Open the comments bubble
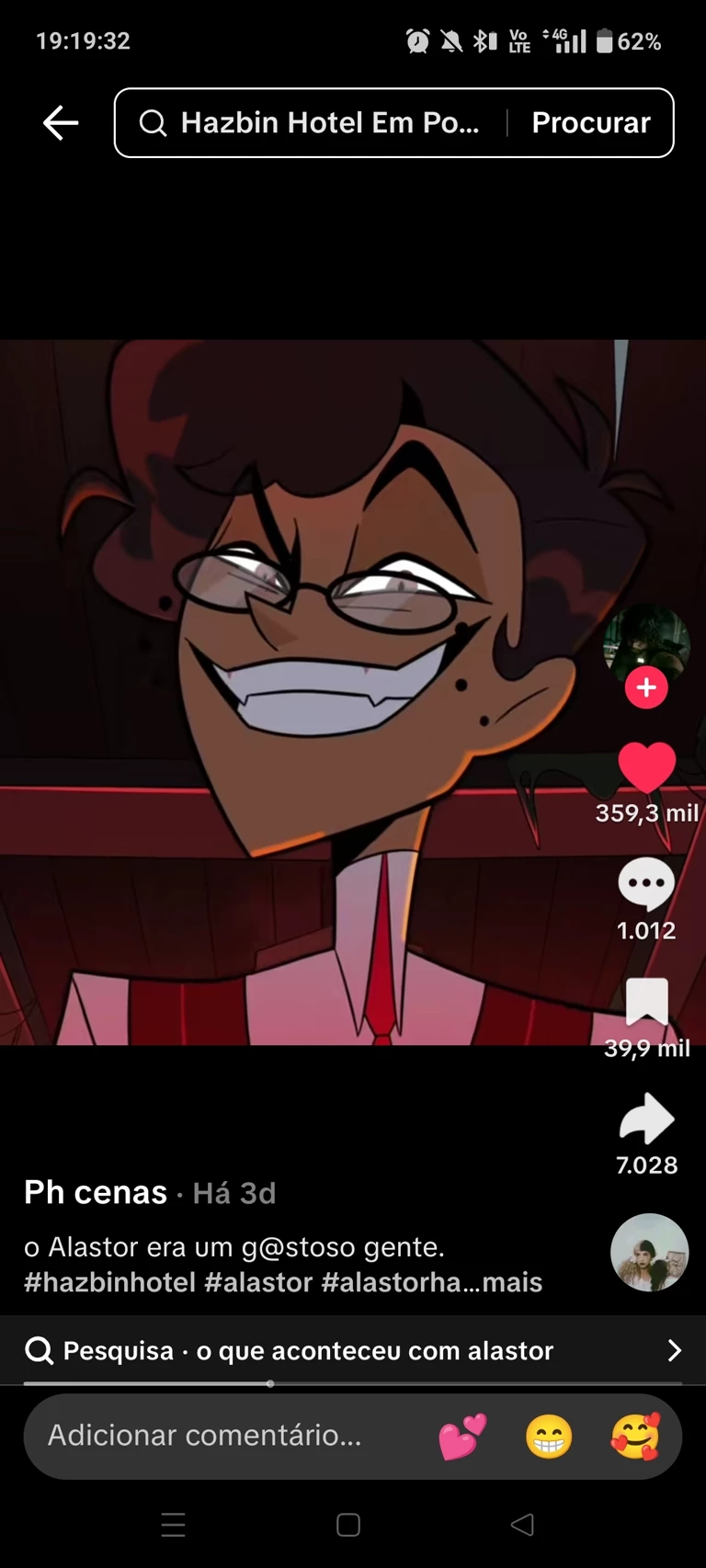The height and width of the screenshot is (1568, 706). (x=646, y=884)
